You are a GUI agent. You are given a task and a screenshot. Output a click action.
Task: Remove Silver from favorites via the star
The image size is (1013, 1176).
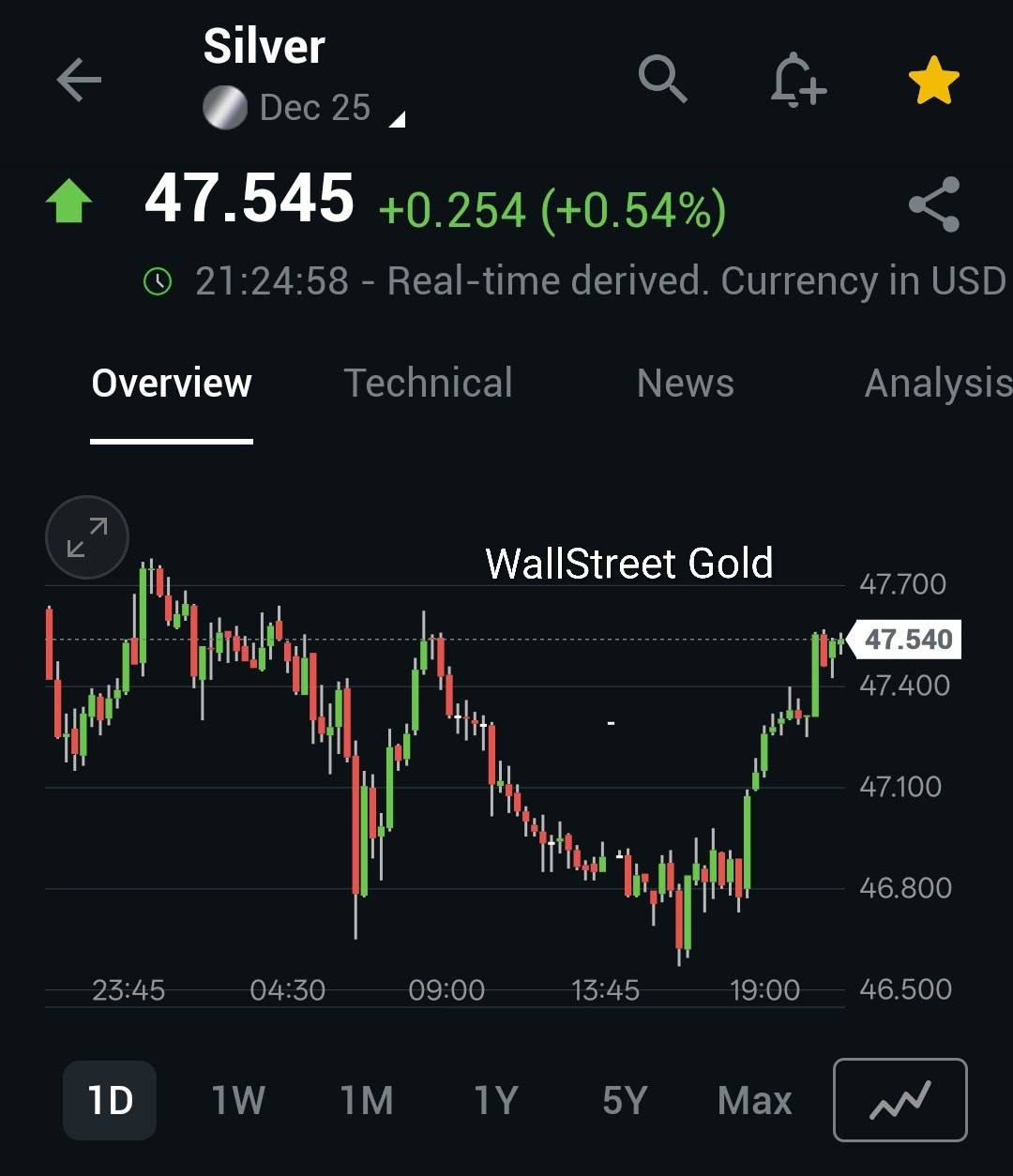933,81
